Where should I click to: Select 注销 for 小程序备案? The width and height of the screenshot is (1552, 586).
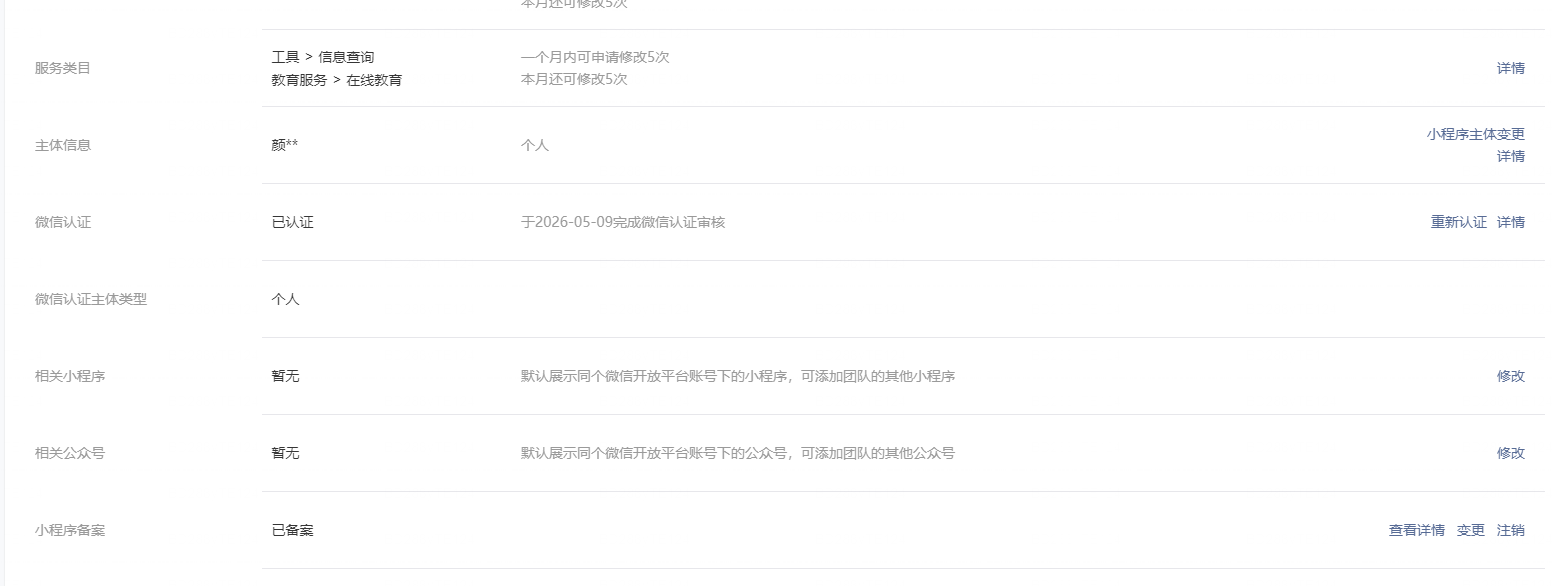coord(1510,530)
